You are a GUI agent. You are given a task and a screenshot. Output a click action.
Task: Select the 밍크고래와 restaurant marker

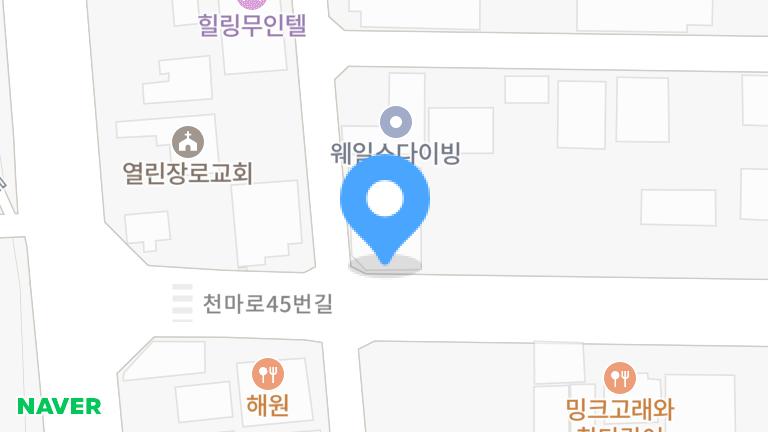620,377
